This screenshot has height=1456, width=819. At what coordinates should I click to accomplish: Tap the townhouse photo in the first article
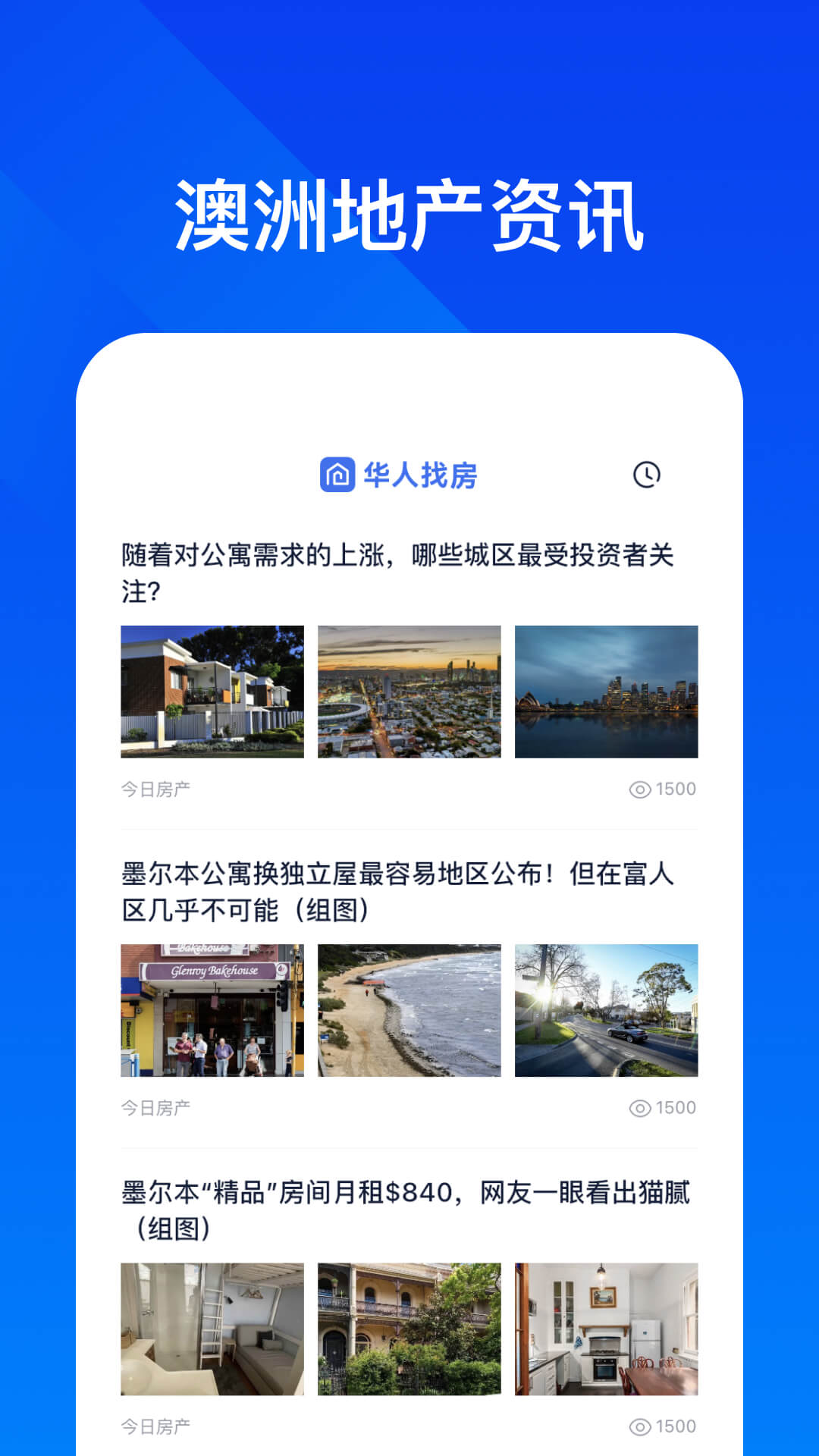[212, 692]
